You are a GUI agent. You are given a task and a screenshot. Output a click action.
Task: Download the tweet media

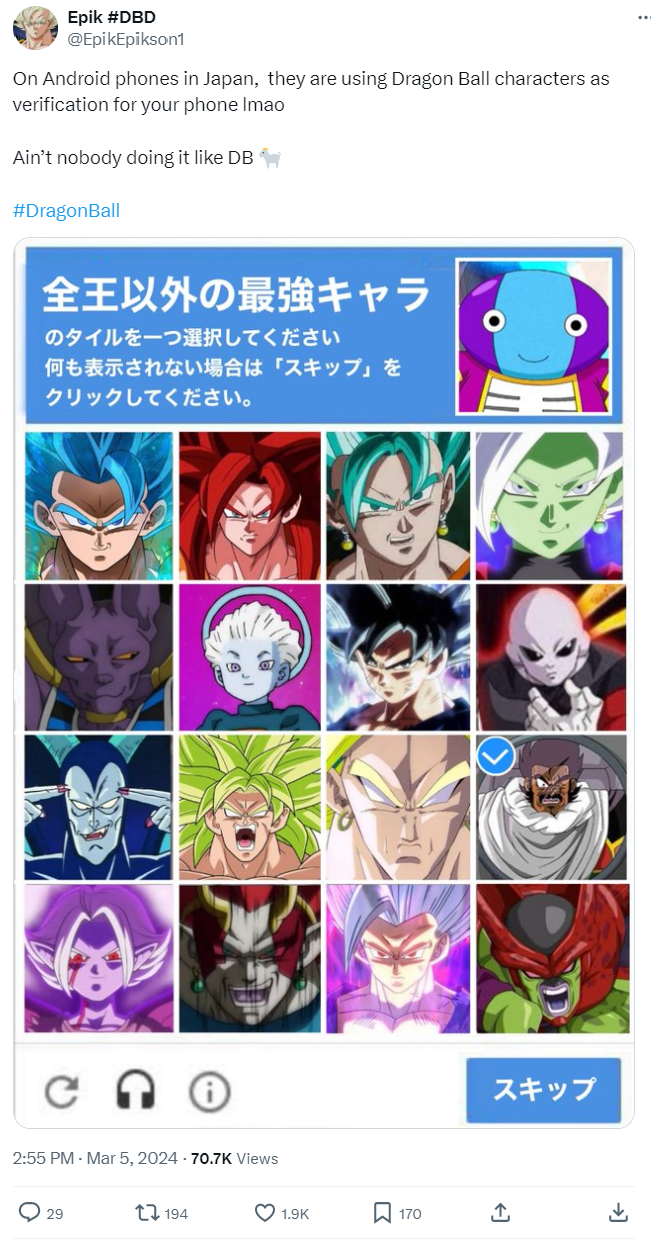click(619, 1213)
